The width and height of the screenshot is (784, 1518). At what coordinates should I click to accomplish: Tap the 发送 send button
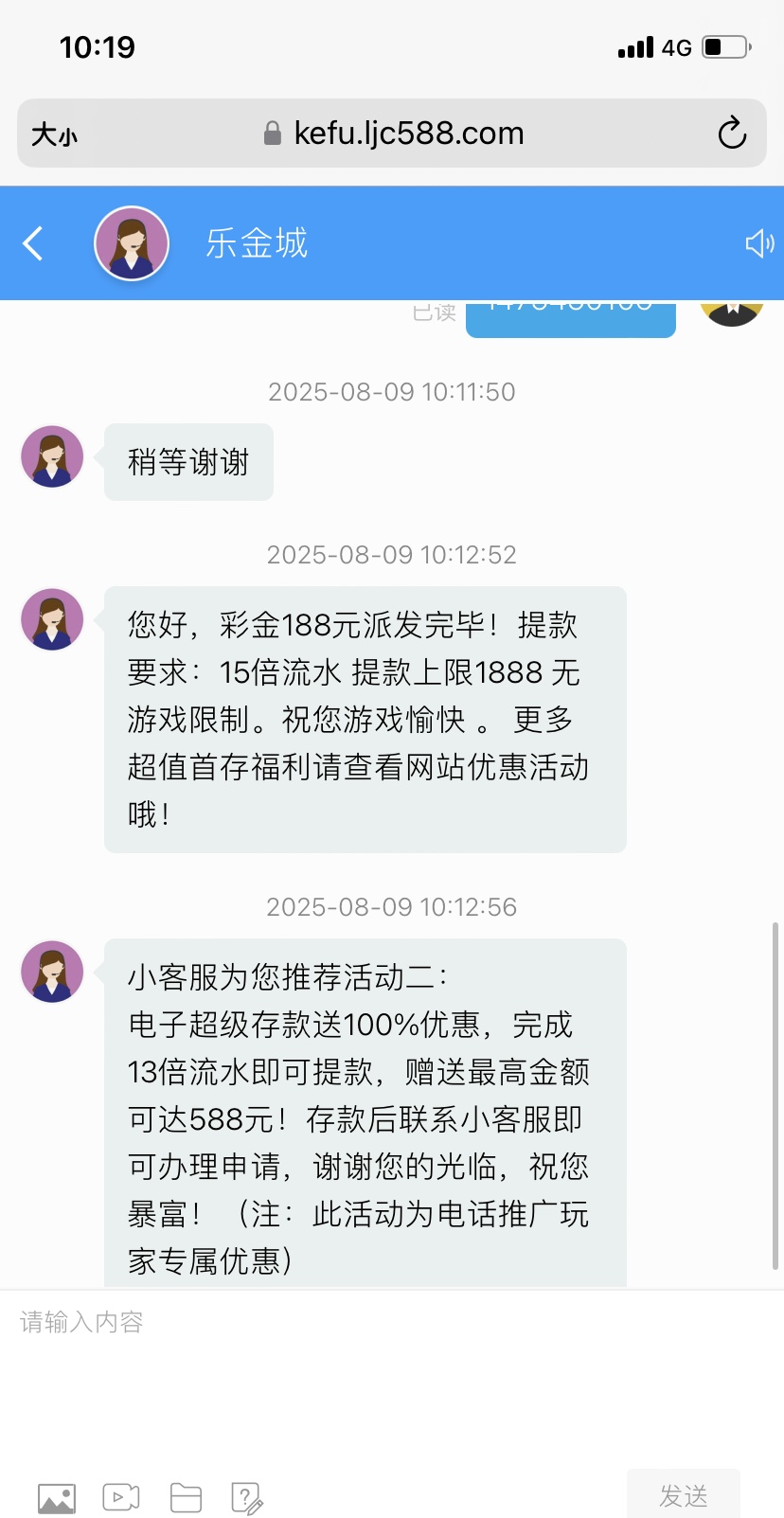click(683, 1495)
